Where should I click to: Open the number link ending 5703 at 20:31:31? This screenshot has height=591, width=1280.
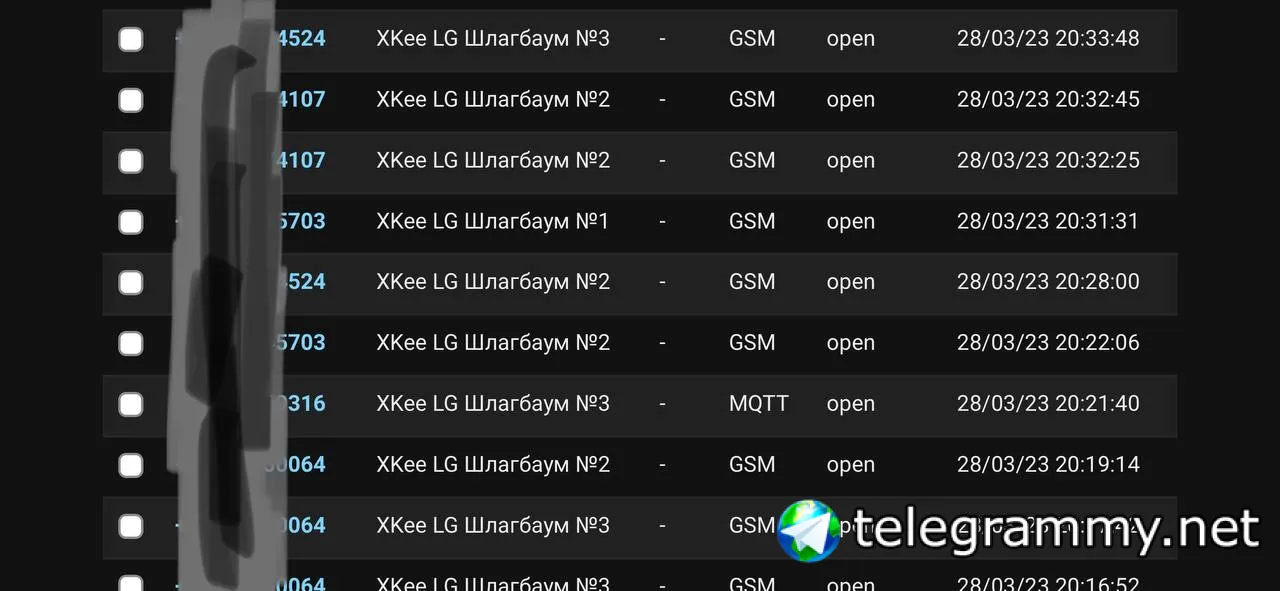[x=304, y=221]
